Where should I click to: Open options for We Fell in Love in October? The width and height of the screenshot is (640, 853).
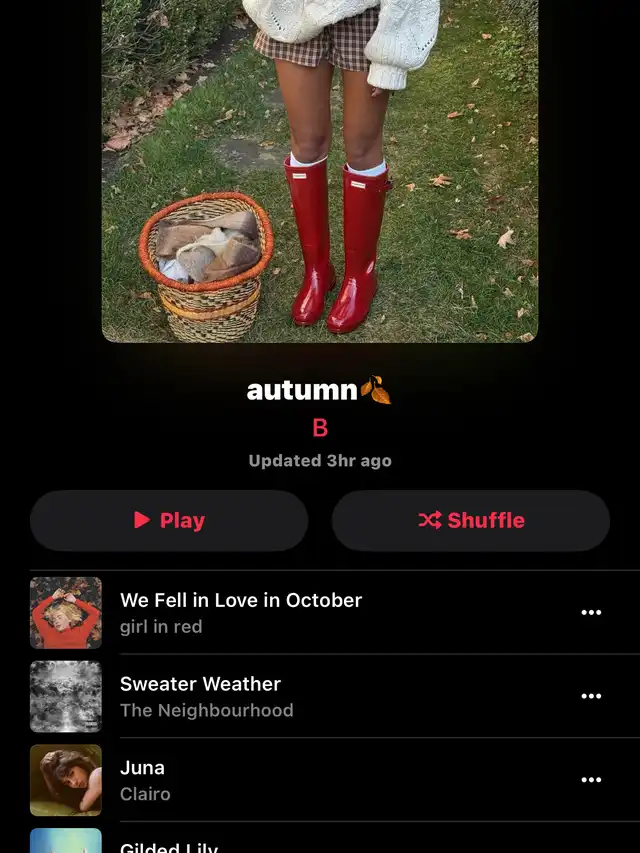click(x=591, y=612)
